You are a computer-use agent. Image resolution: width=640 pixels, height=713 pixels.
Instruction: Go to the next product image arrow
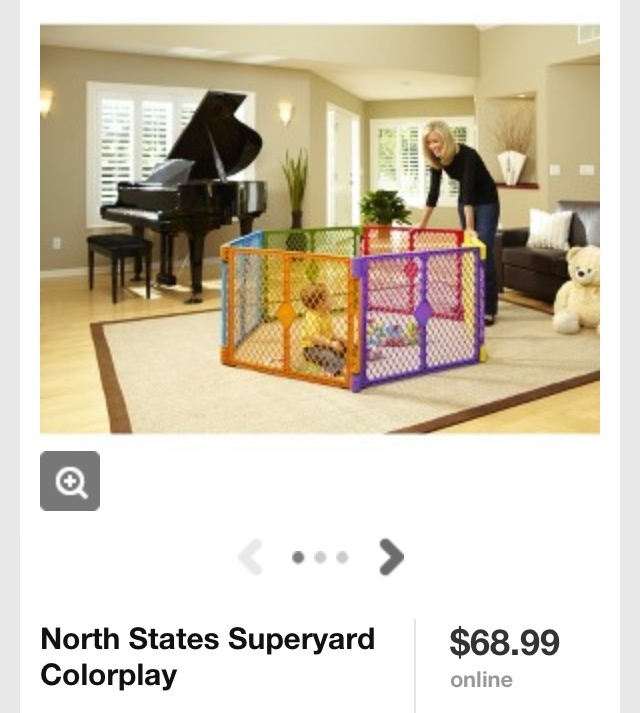pos(391,557)
